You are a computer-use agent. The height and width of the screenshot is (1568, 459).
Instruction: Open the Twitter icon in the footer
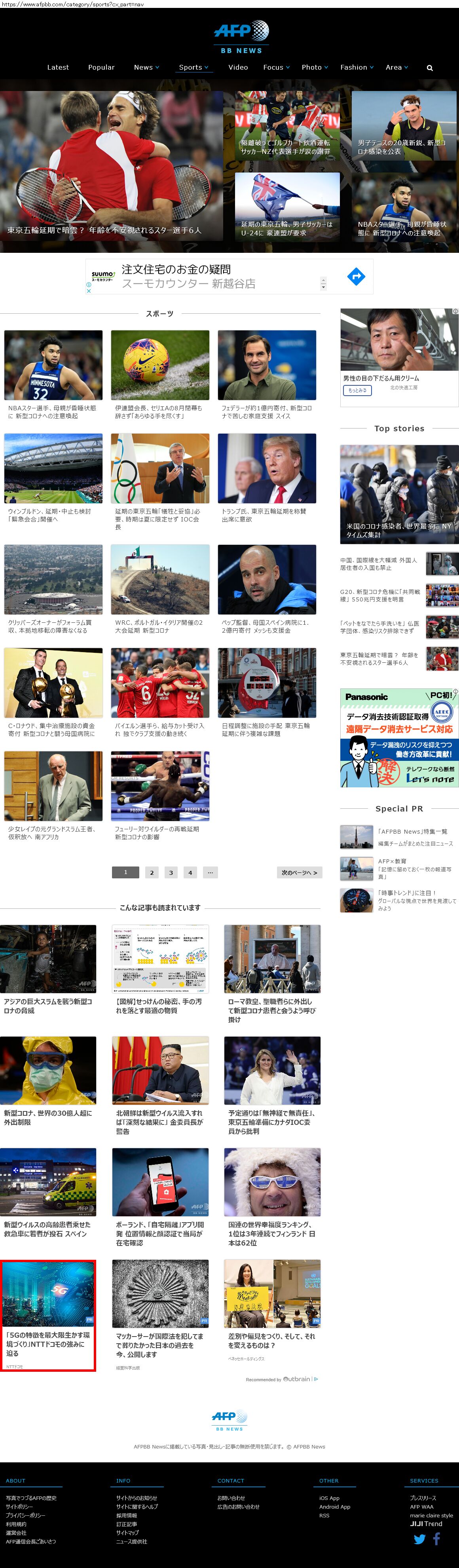coord(419,1540)
